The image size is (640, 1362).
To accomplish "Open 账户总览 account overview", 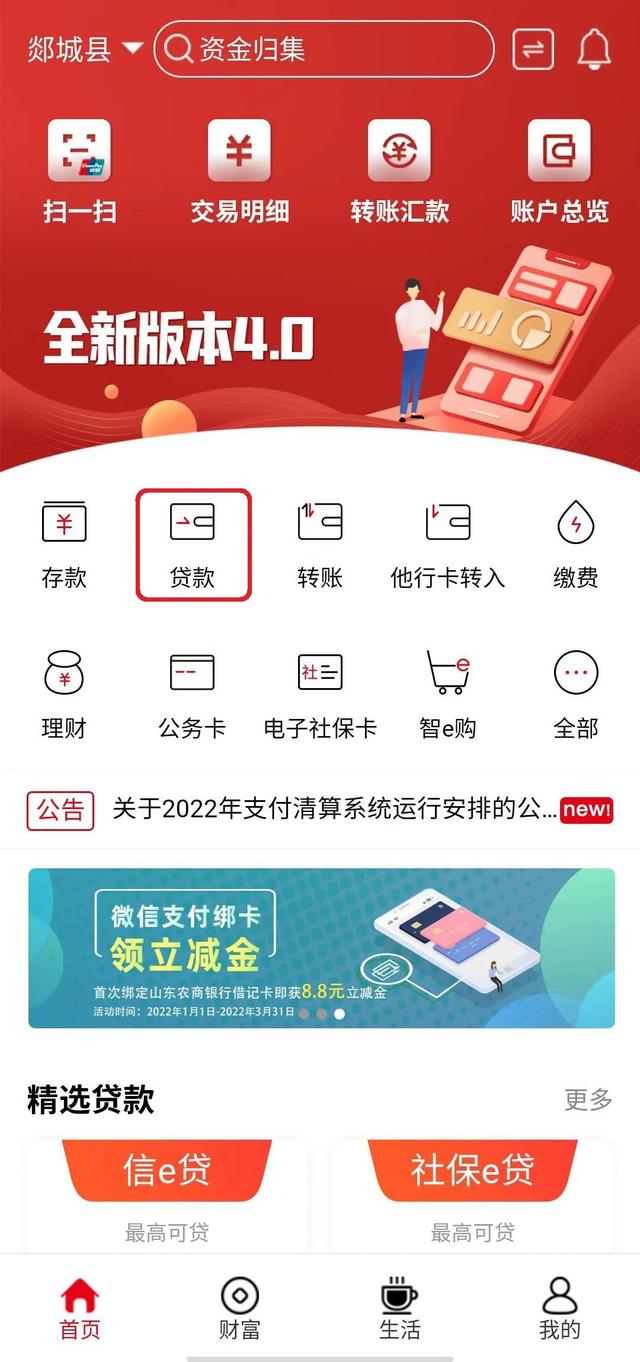I will pos(559,171).
